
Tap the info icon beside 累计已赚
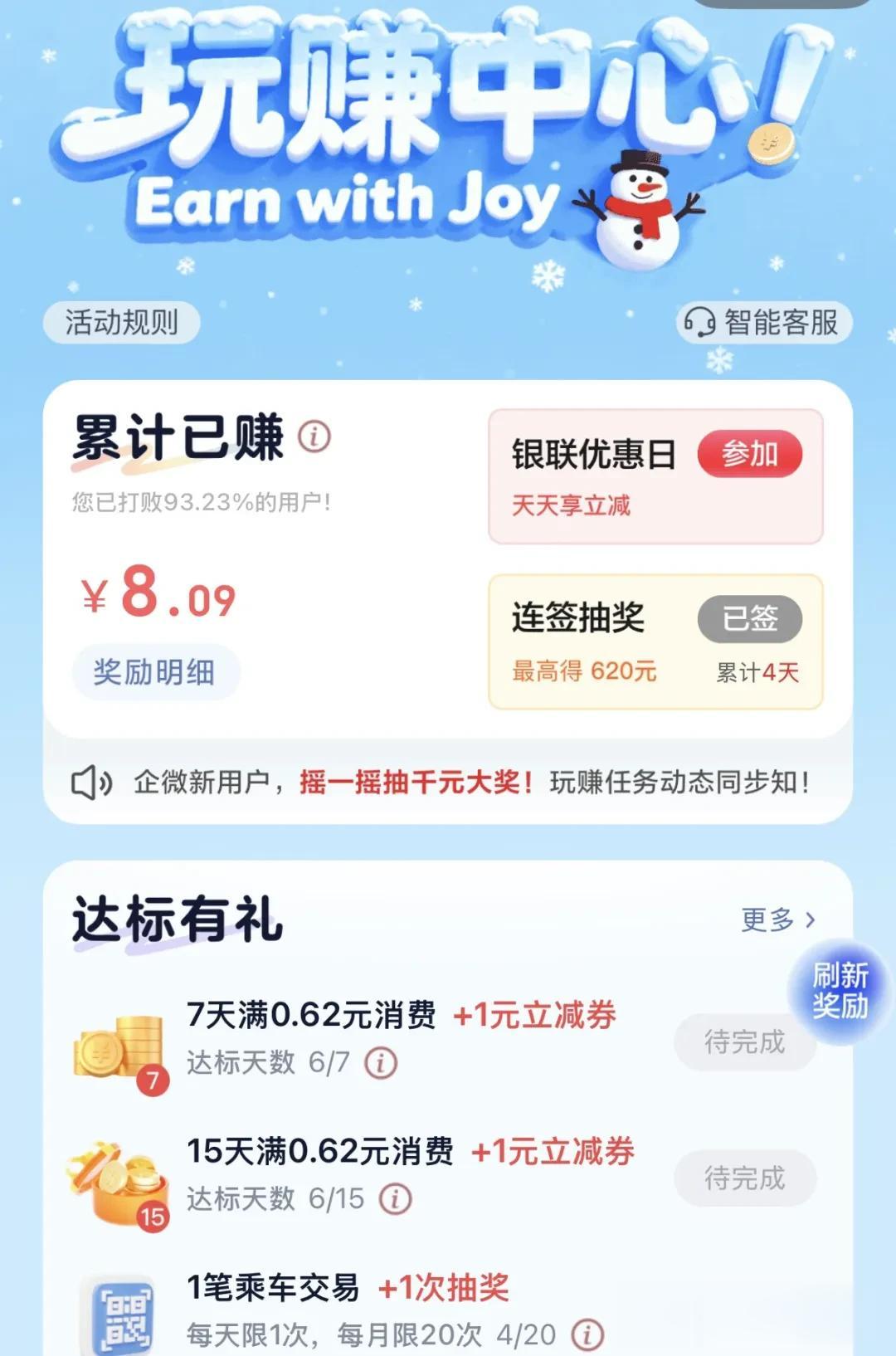point(314,436)
